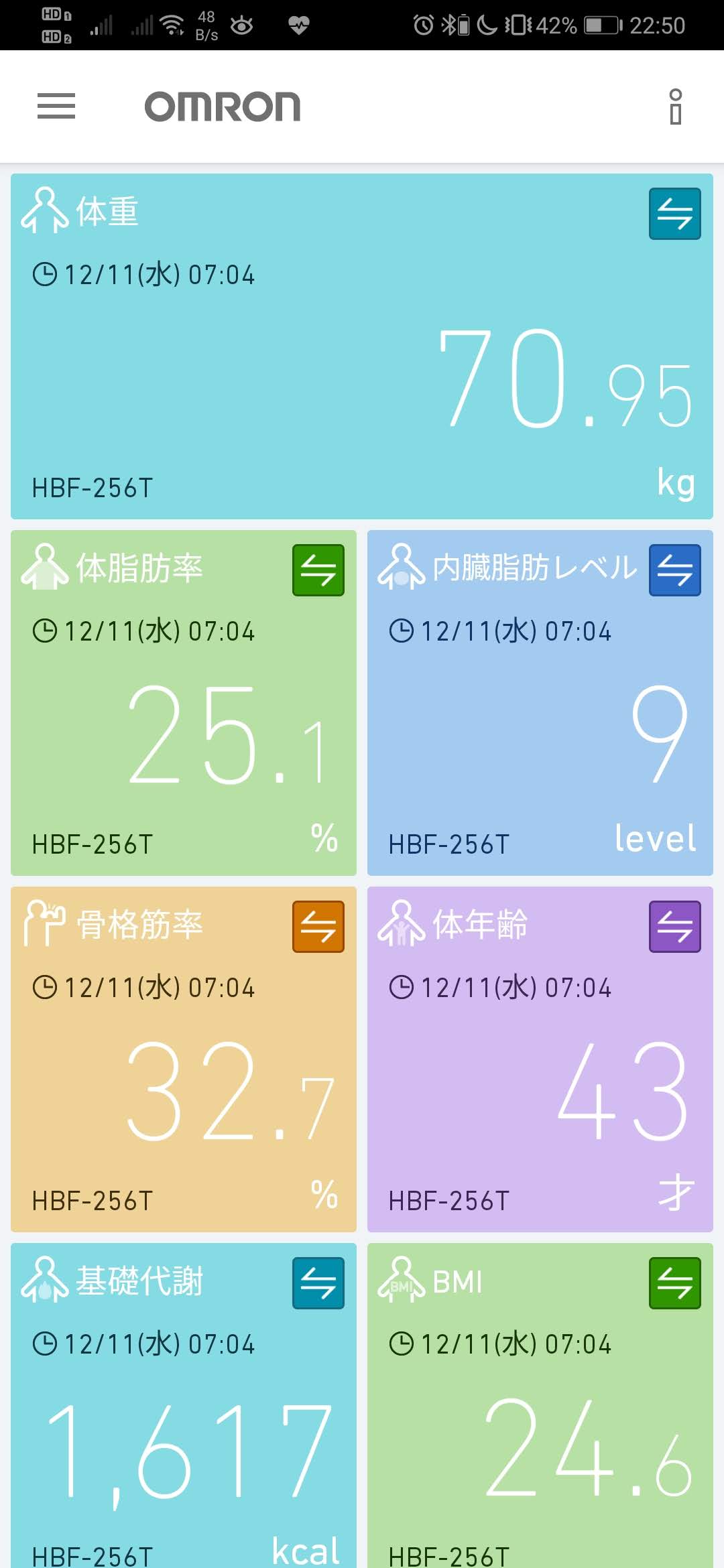Open the BMI 24.6 card
Screen dimensions: 724x1568
tap(540, 1405)
